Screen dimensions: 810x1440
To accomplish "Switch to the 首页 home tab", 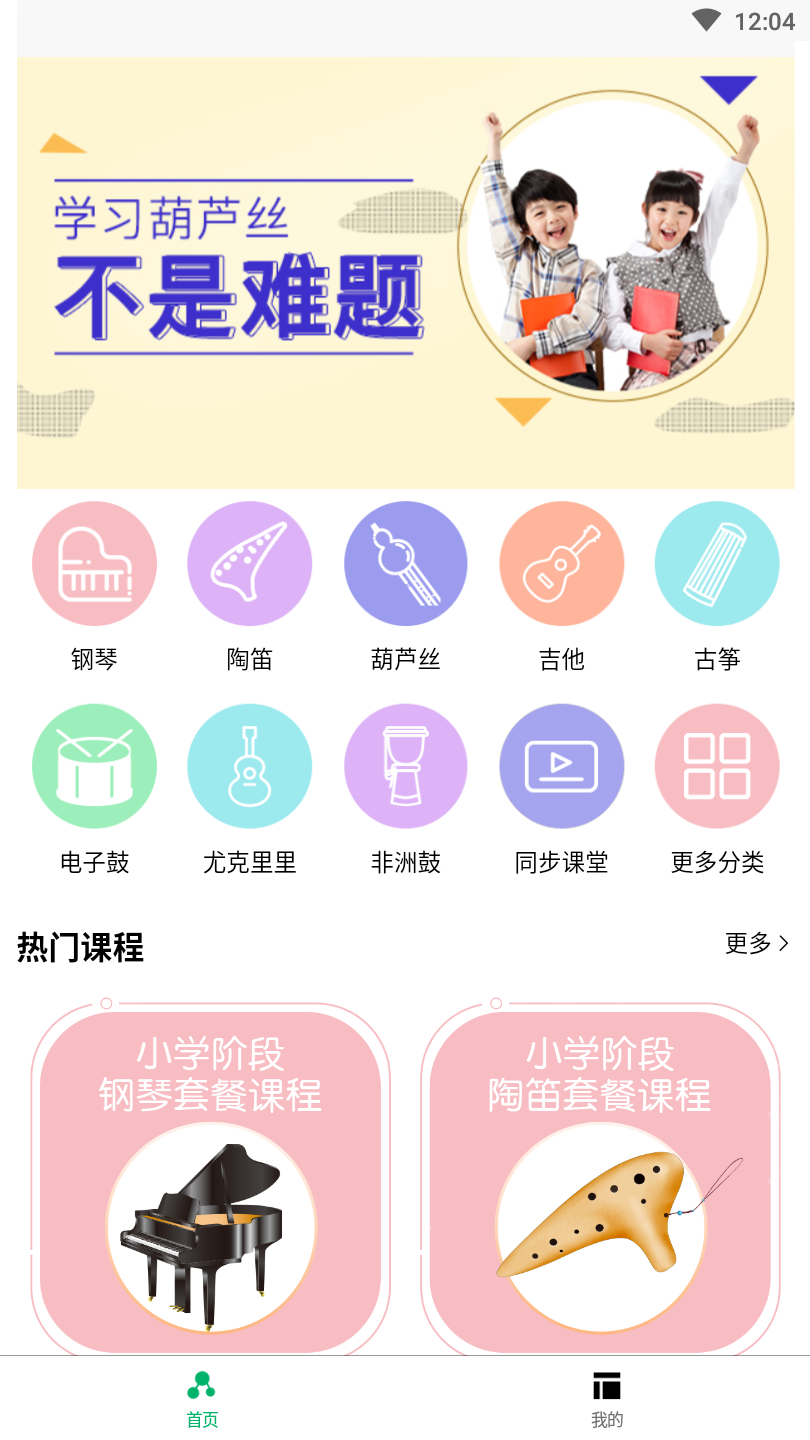I will point(202,1398).
